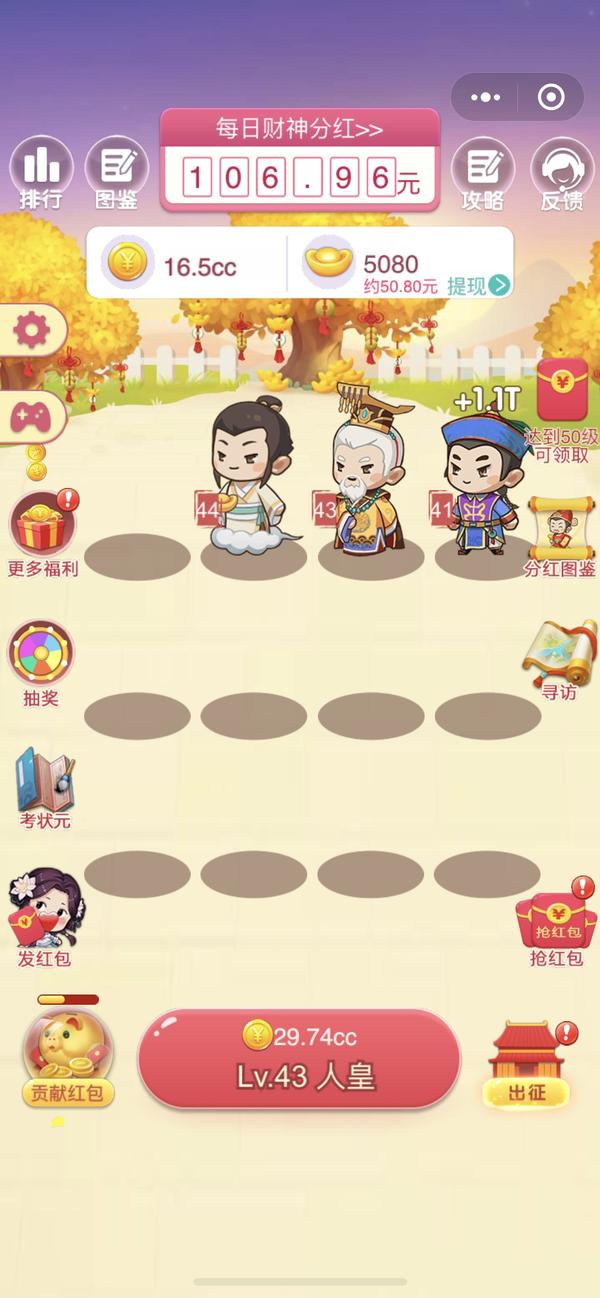Open 考状元 quiz feature
Viewport: 600px width, 1298px height.
[x=44, y=788]
